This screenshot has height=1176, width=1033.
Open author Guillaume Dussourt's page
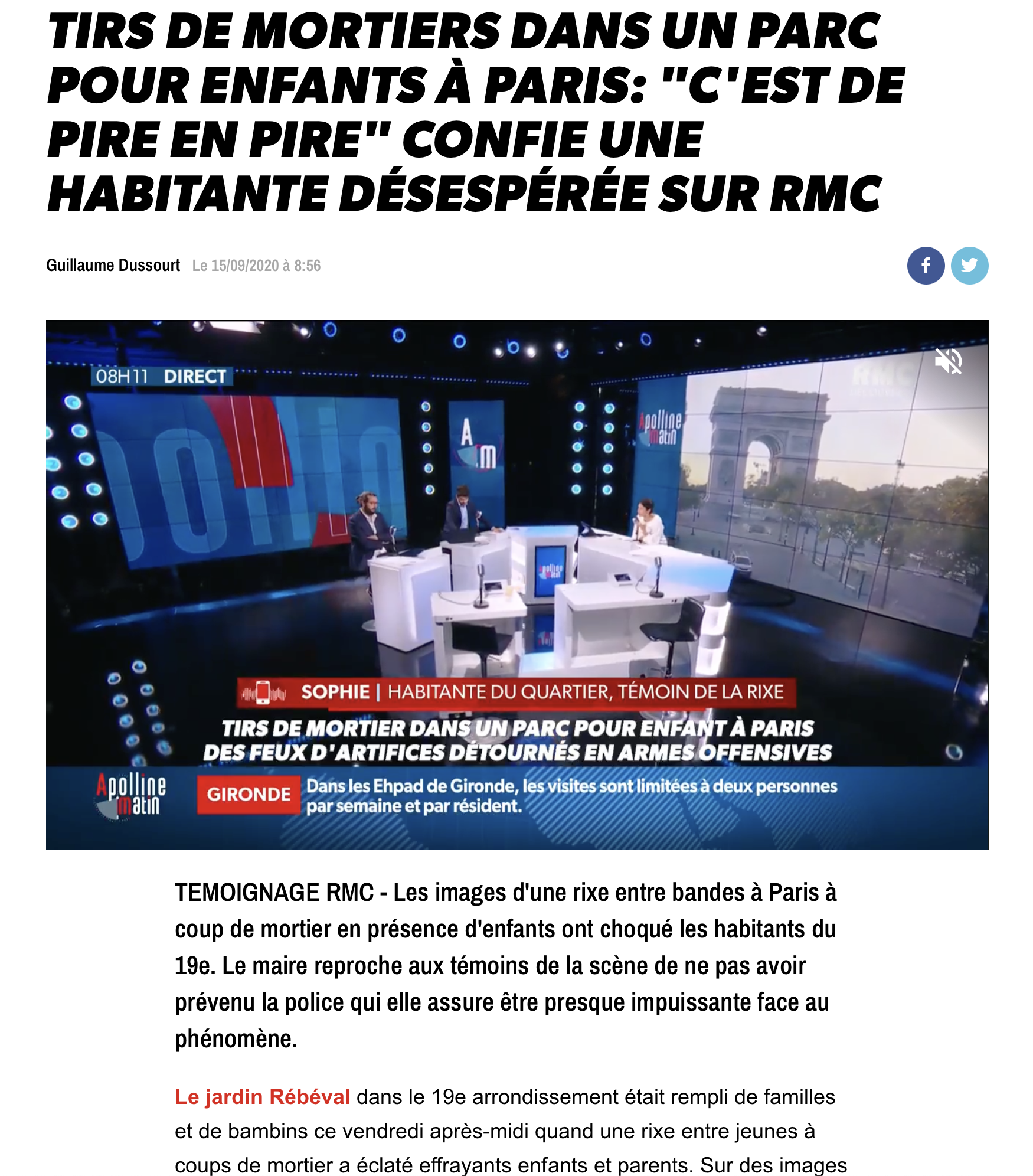[113, 266]
